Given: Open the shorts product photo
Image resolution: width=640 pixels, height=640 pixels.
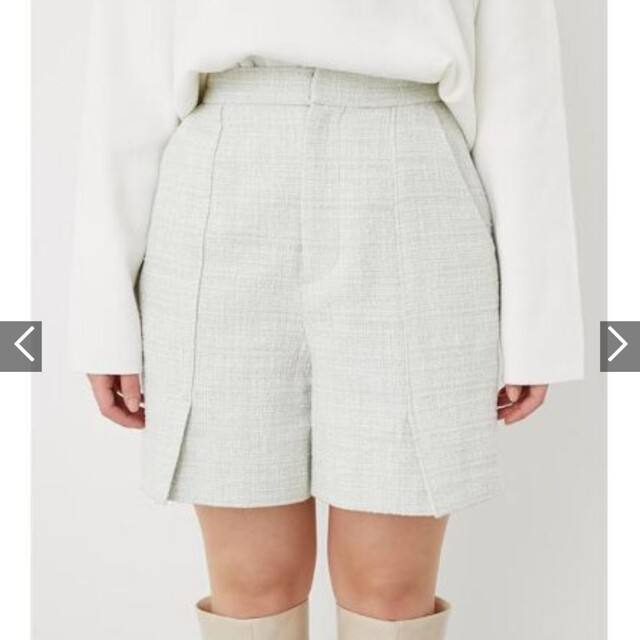Looking at the screenshot, I should 320,300.
